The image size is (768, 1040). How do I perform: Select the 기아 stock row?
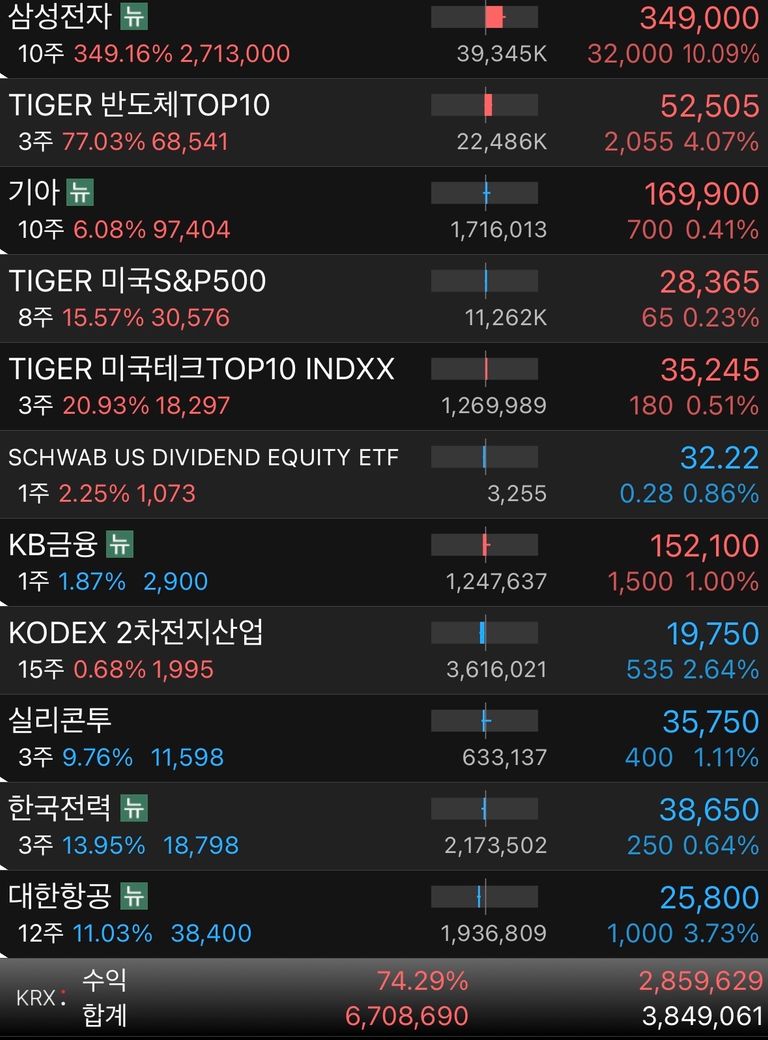click(x=384, y=210)
